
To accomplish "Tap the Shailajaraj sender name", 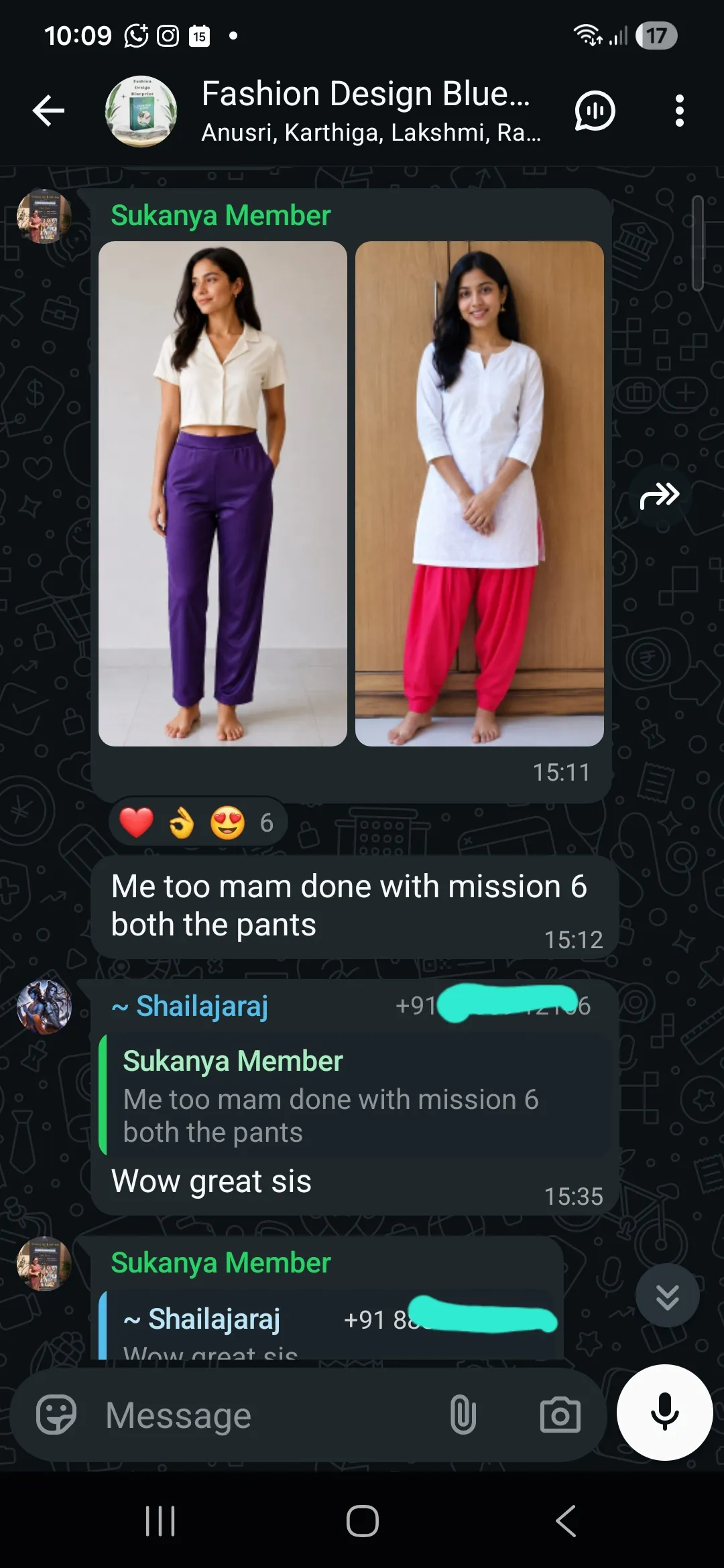I will click(190, 1005).
